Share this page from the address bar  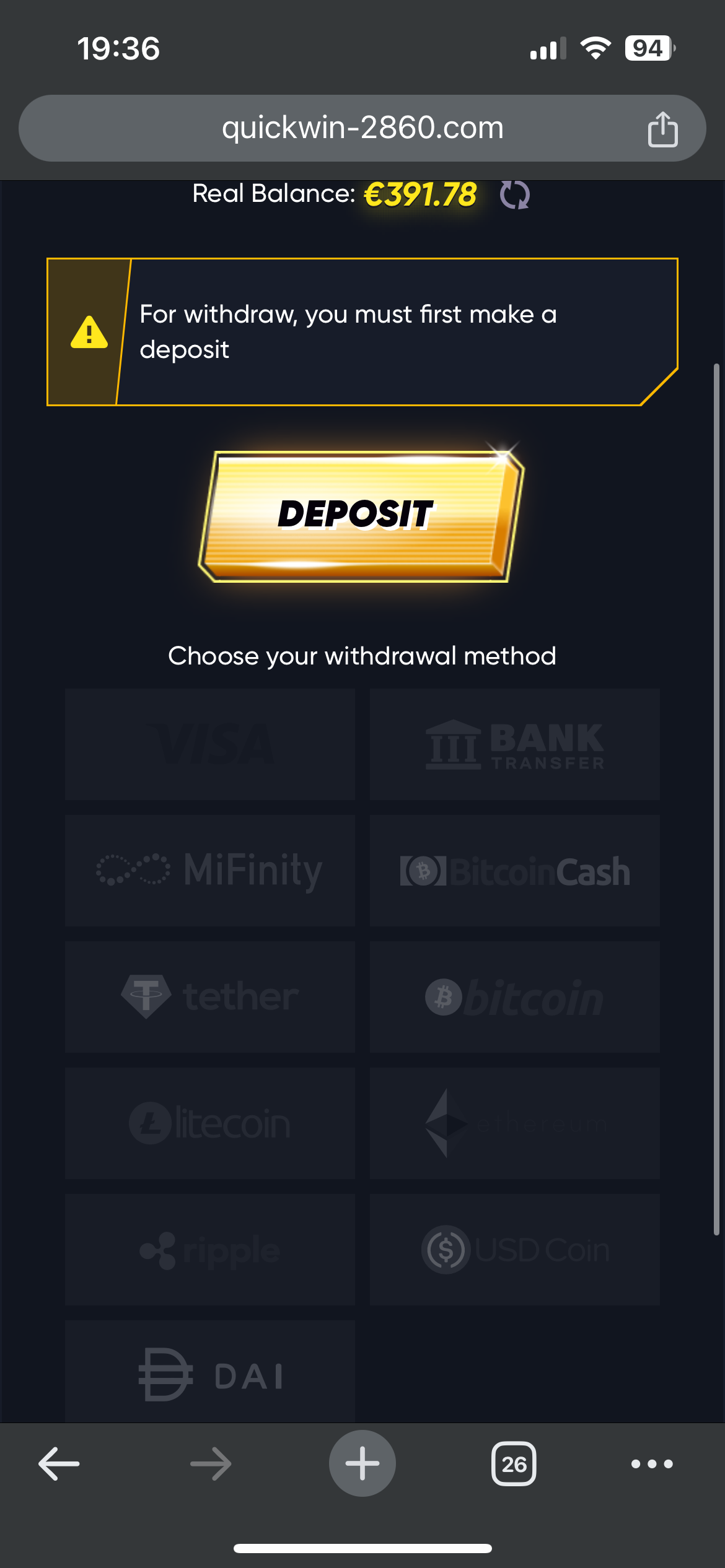point(662,129)
